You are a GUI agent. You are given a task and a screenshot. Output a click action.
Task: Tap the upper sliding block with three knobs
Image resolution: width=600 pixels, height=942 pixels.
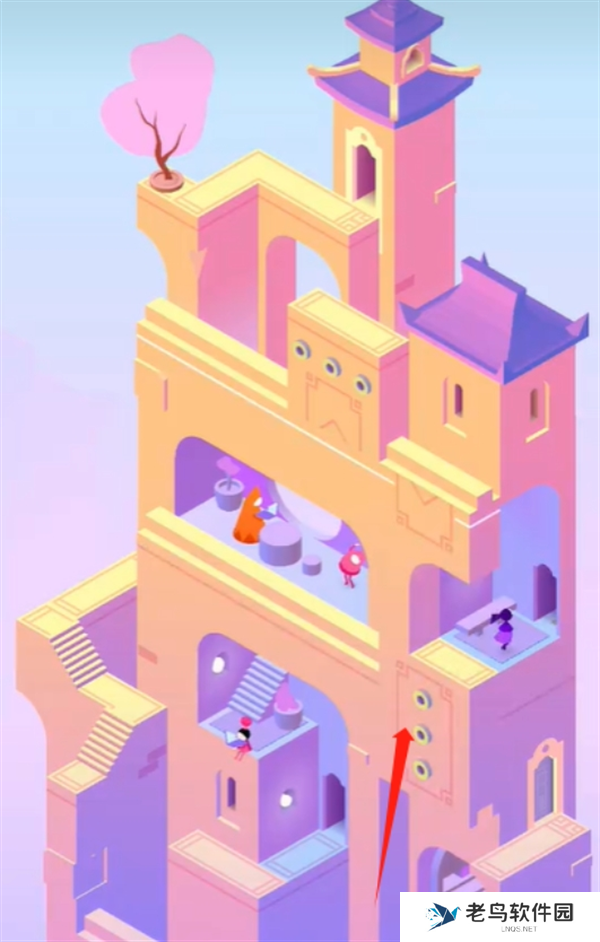[332, 368]
